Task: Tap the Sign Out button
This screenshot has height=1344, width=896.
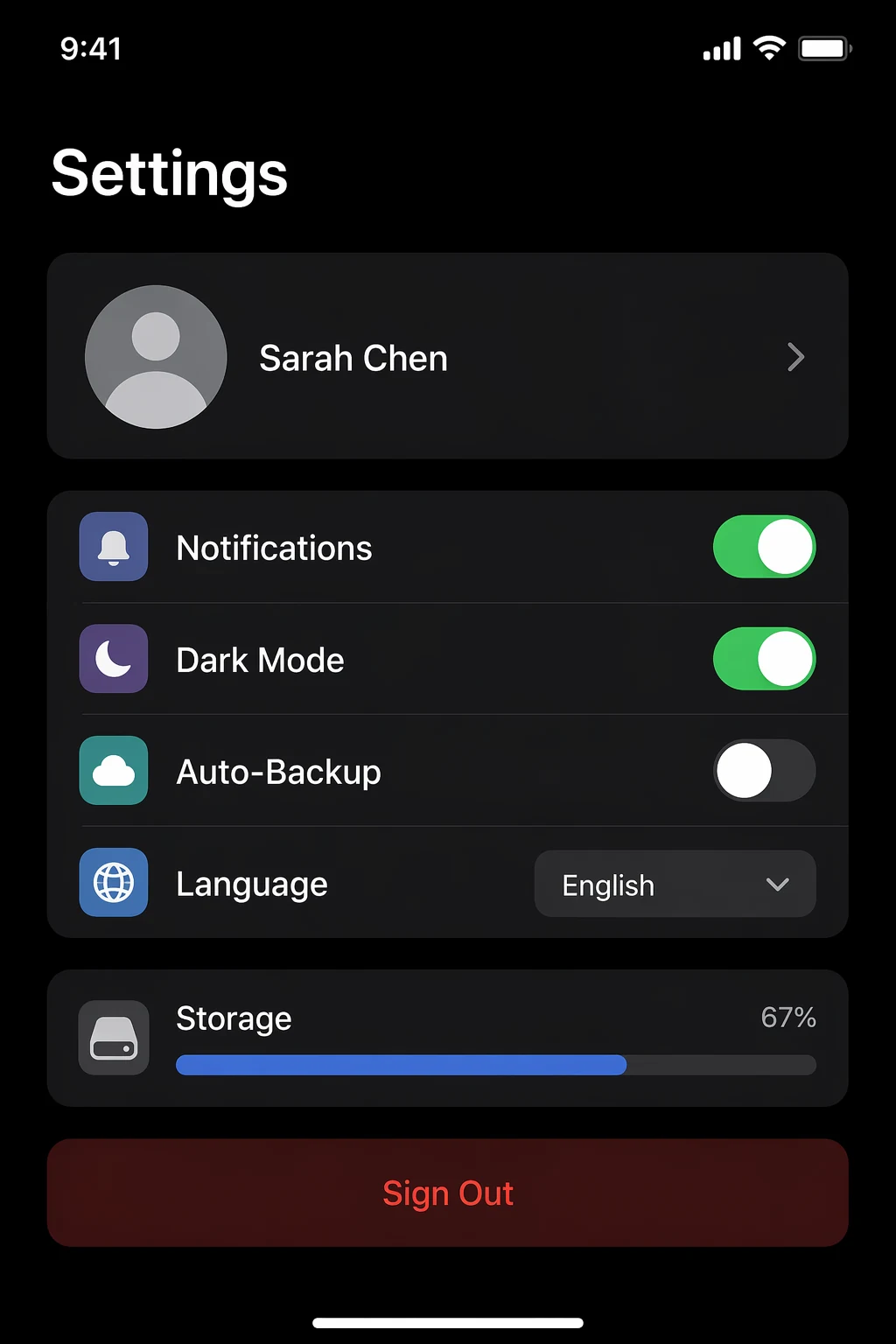Action: pos(448,1192)
